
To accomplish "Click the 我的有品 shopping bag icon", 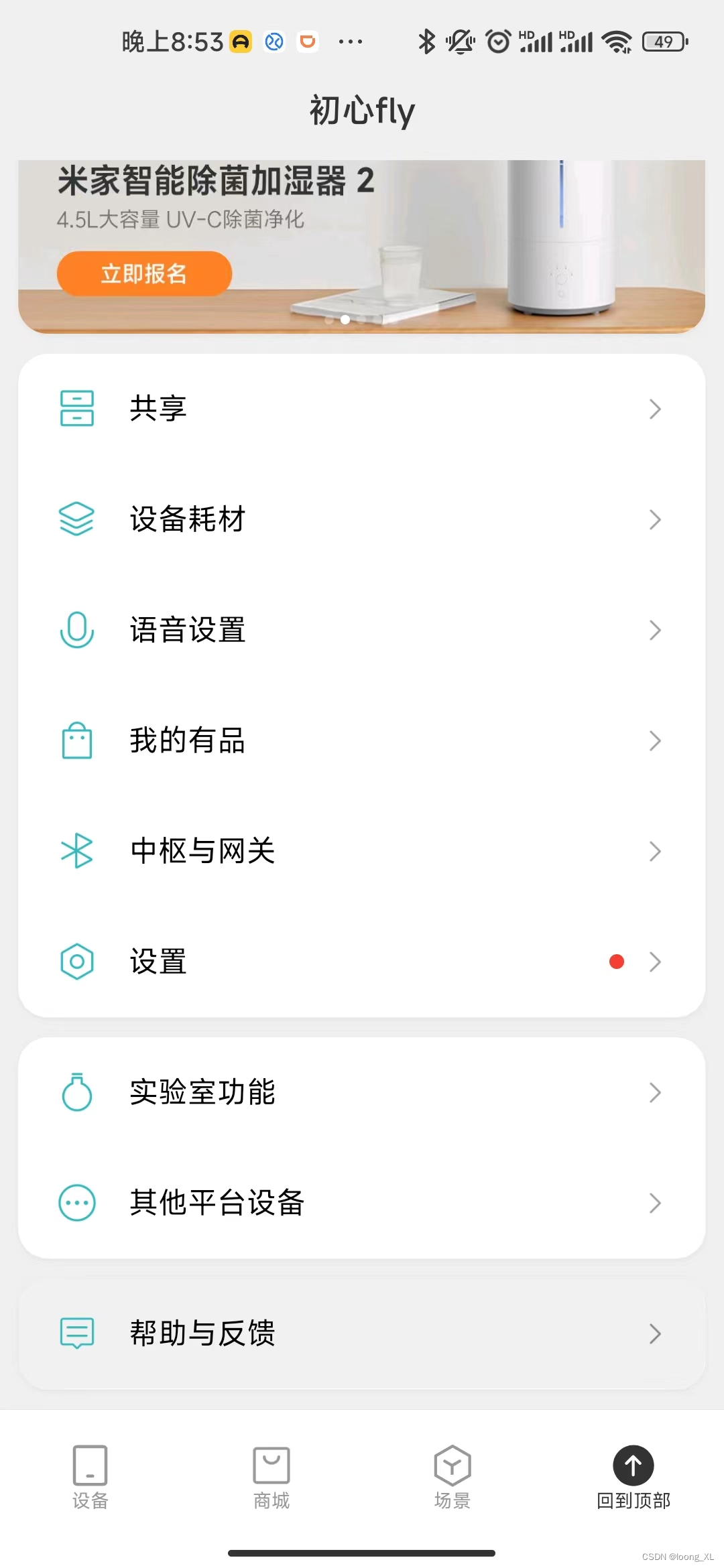I will tap(76, 740).
